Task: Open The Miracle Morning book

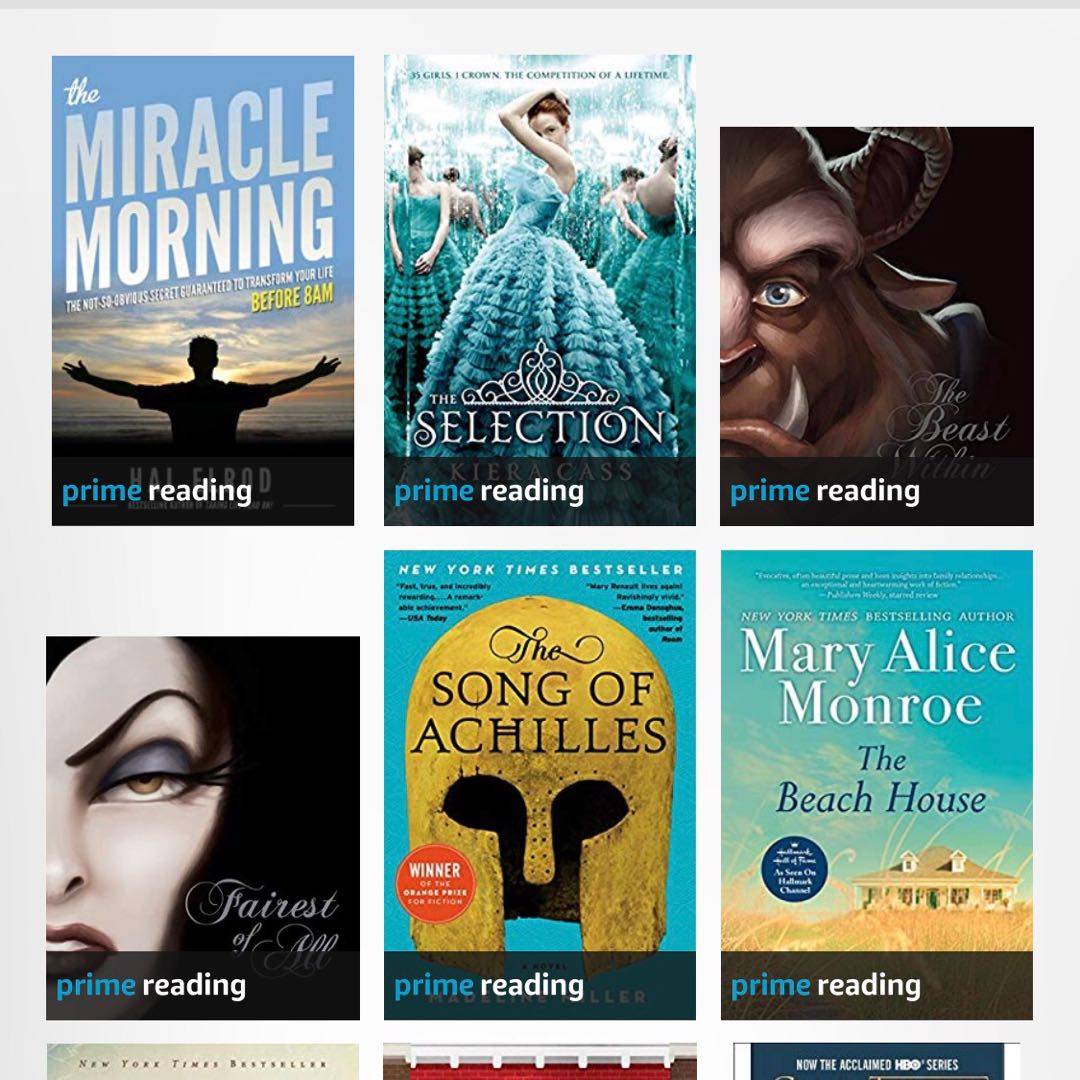Action: pos(203,290)
